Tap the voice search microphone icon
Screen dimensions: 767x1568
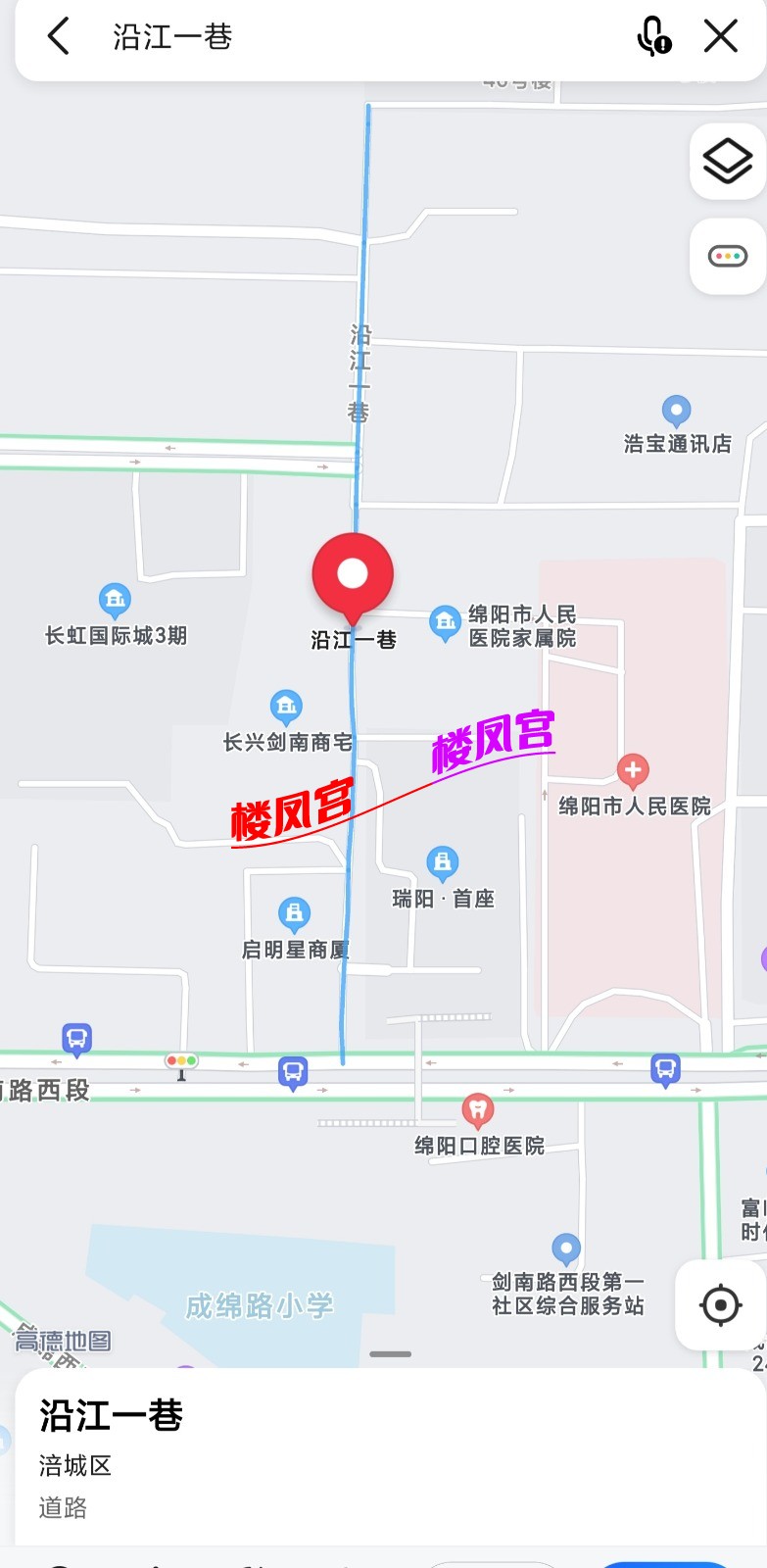(653, 37)
